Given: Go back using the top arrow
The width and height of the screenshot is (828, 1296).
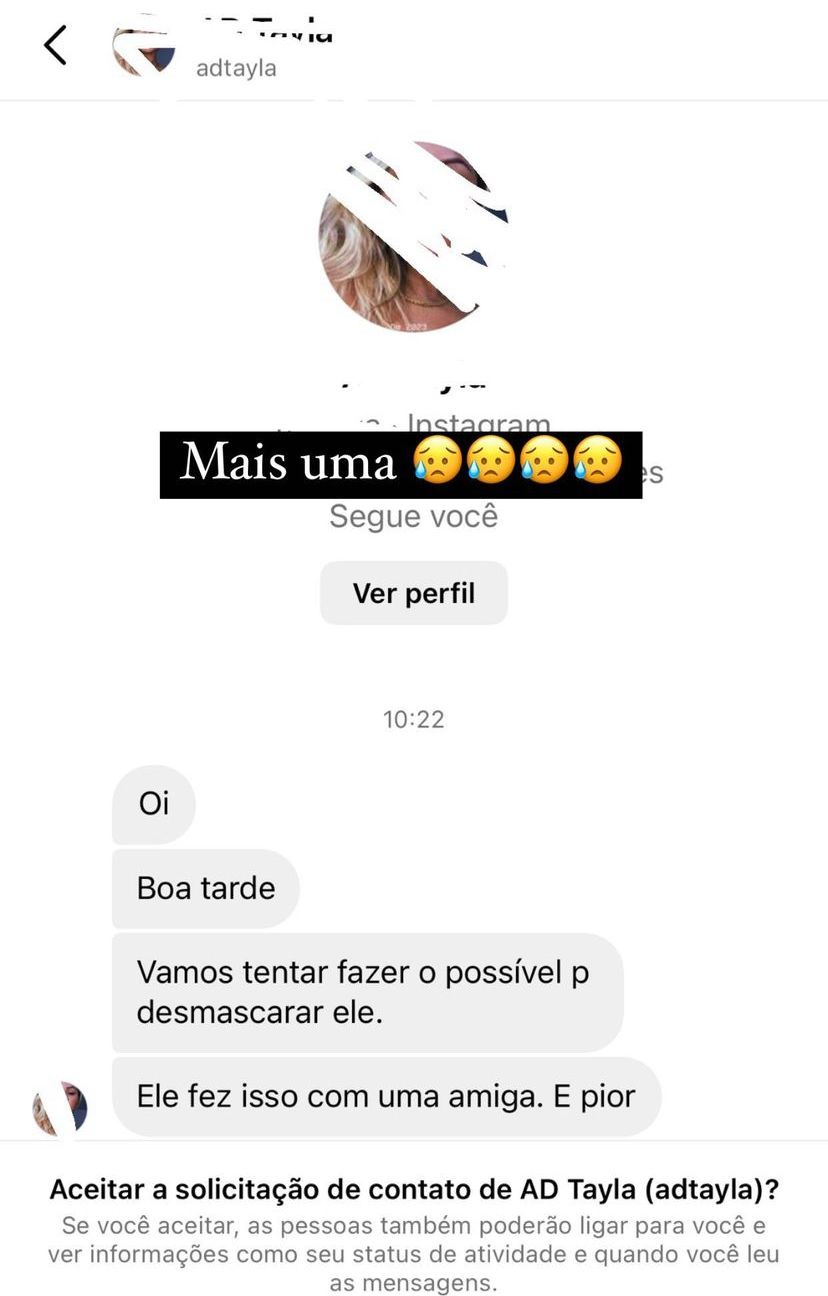Looking at the screenshot, I should (x=56, y=46).
